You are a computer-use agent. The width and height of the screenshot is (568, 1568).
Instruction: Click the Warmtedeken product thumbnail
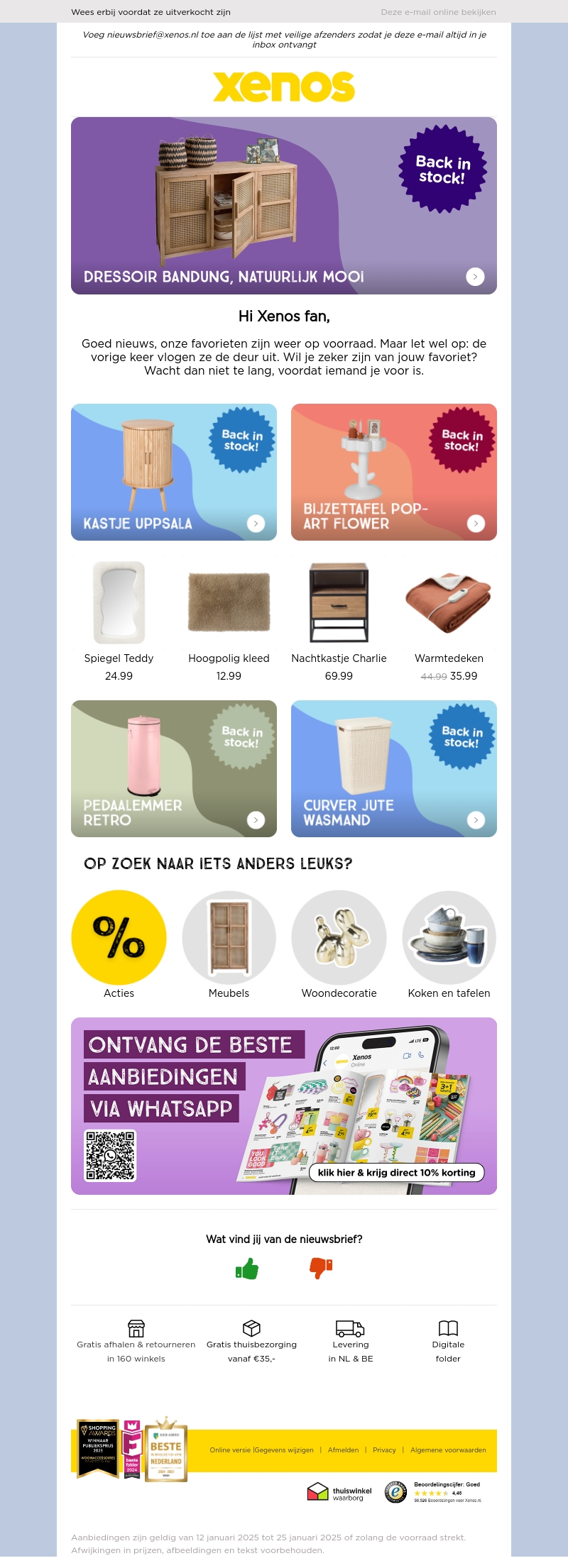449,602
